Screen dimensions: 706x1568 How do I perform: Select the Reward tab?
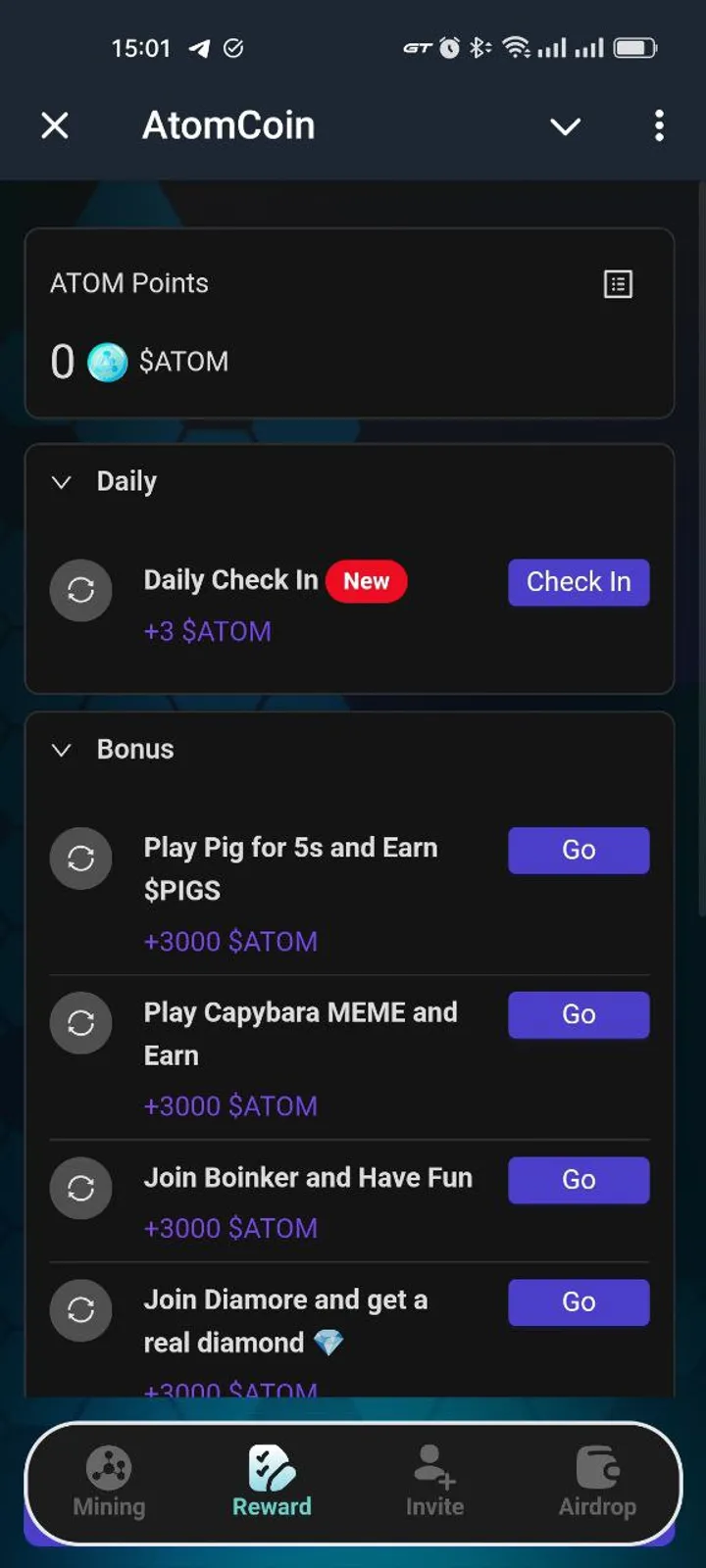point(272,1482)
